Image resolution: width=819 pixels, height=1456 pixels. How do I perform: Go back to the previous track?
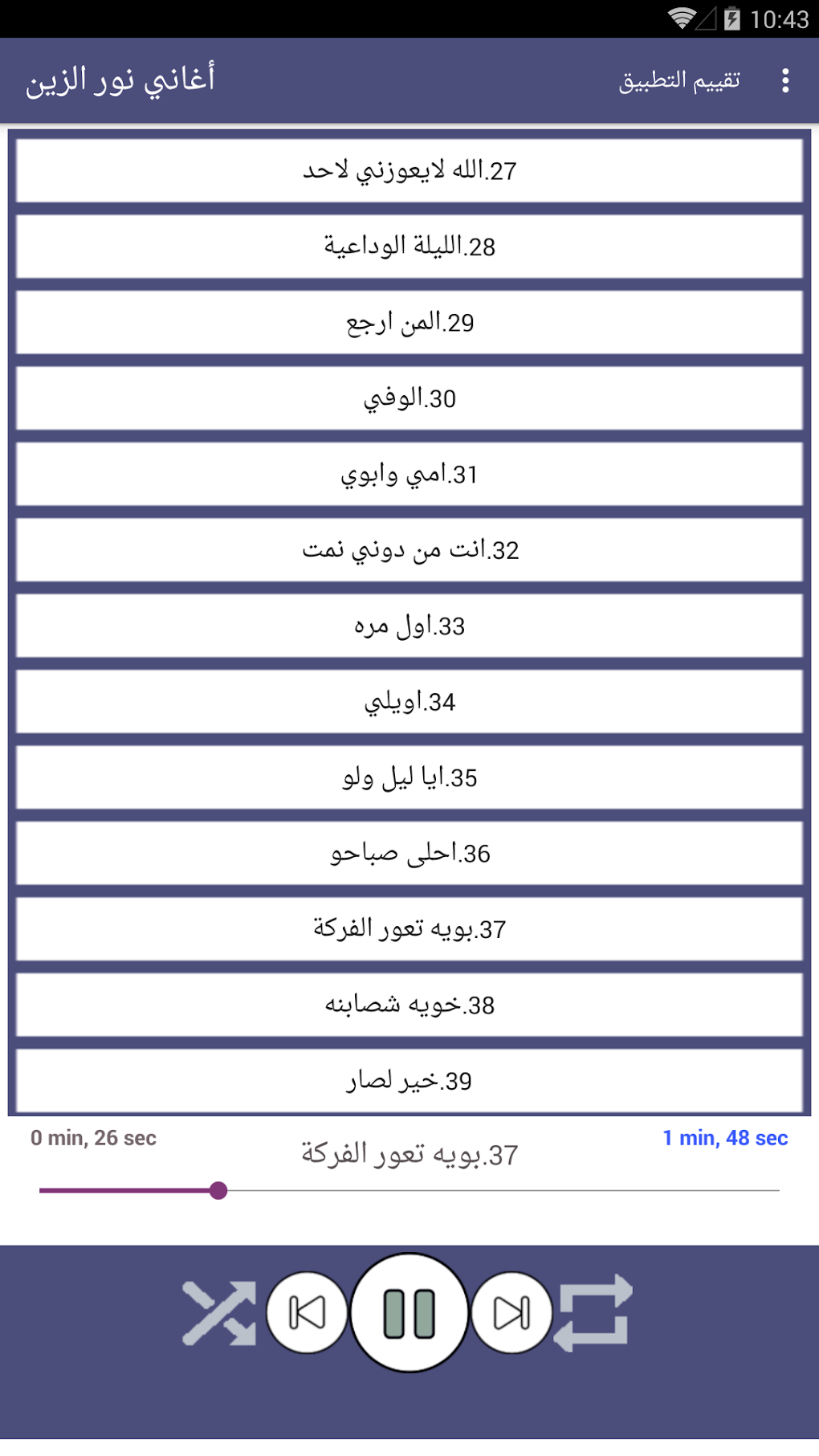point(307,1313)
